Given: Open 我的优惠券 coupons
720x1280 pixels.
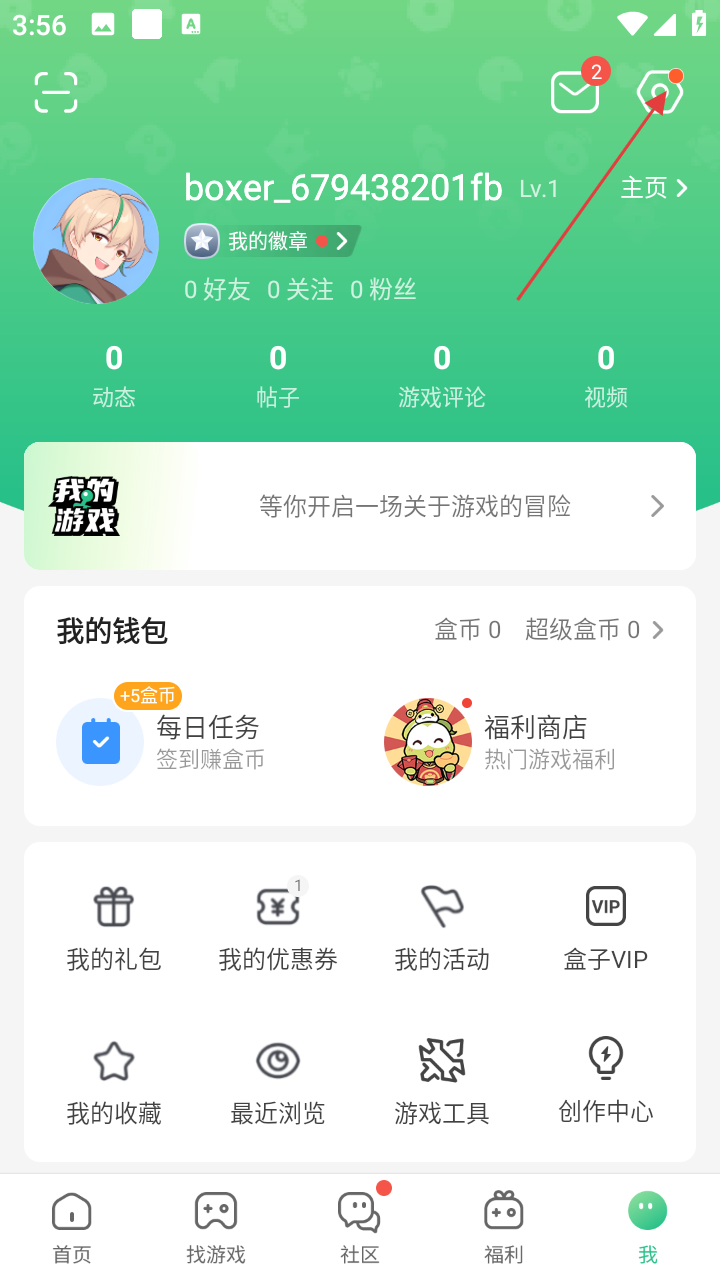Looking at the screenshot, I should point(278,928).
